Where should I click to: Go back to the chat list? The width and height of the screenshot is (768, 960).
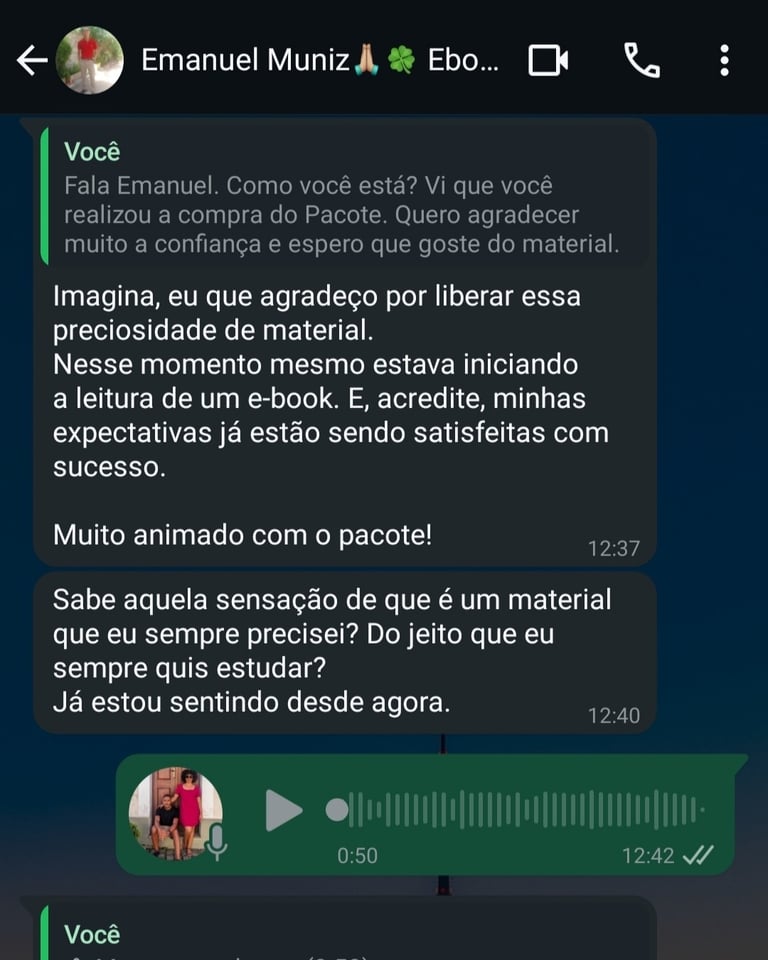[x=31, y=61]
